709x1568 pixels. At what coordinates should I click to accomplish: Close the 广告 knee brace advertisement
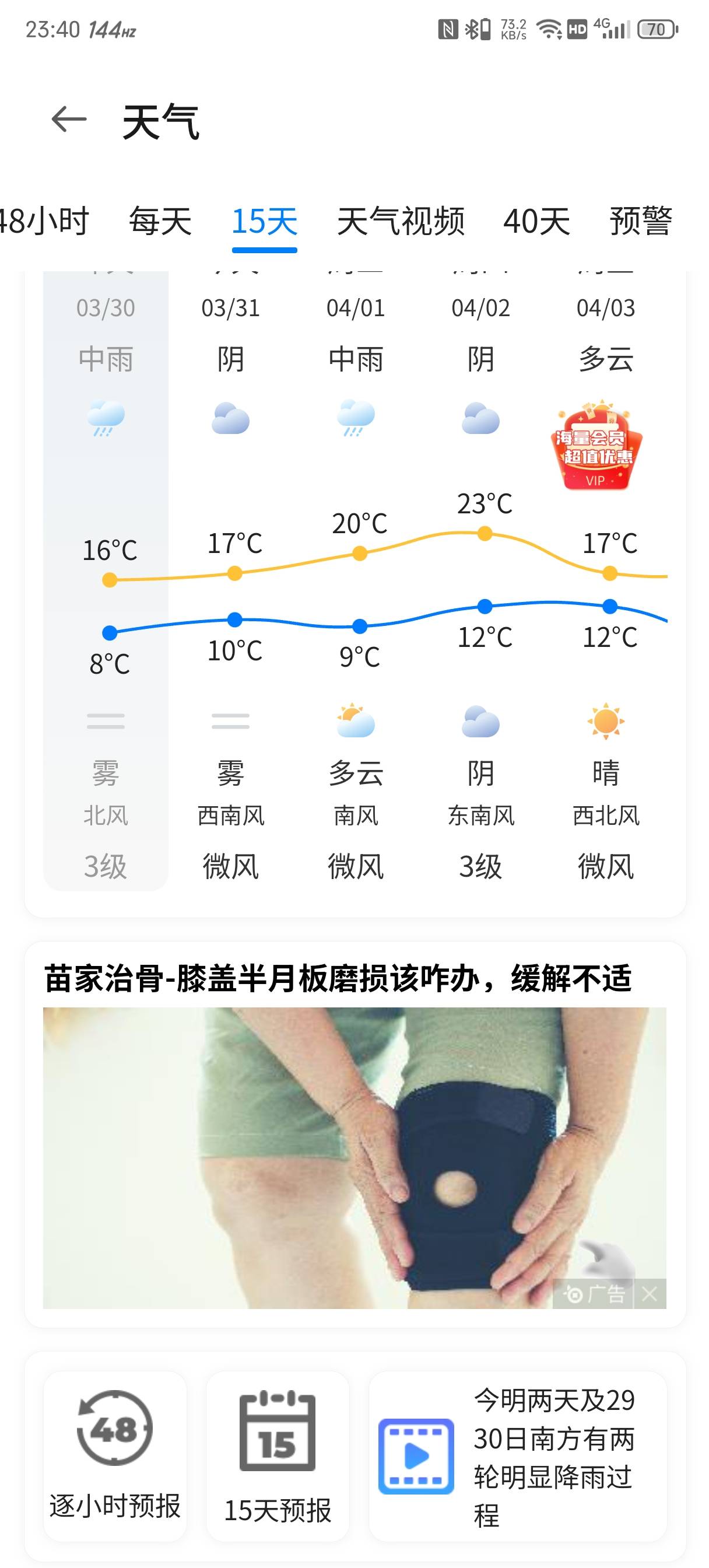coord(650,1293)
